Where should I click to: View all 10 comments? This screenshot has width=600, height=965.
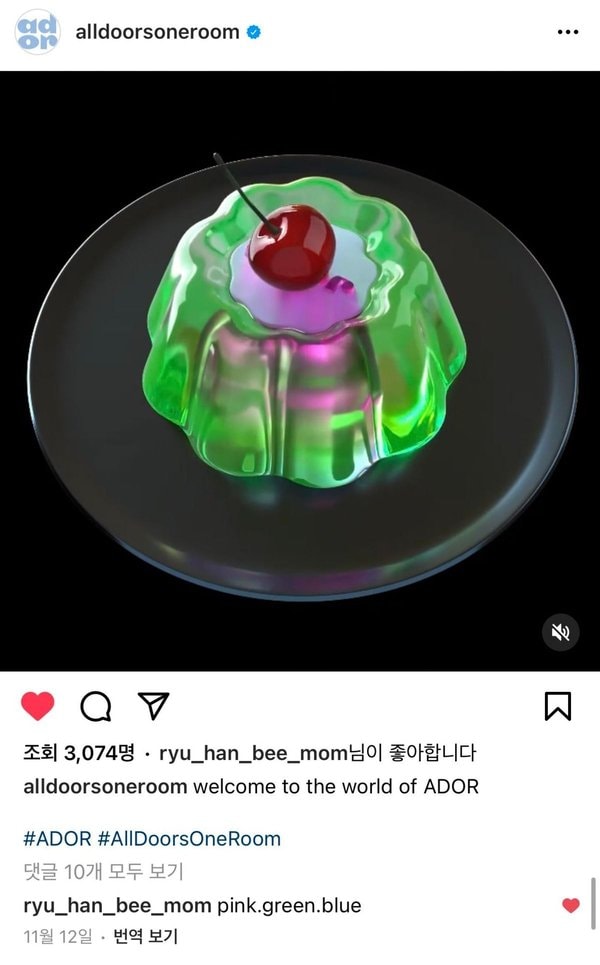point(103,872)
